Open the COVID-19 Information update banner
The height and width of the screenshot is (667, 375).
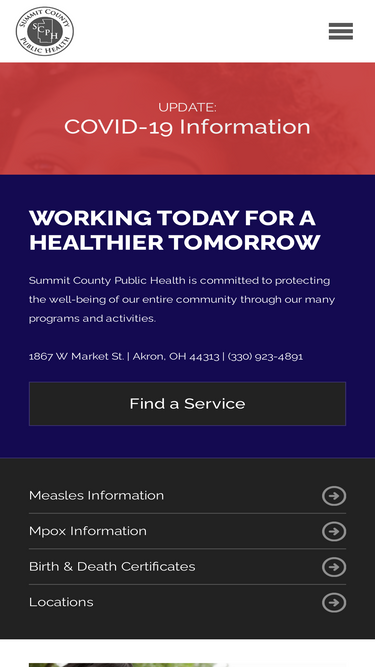point(188,119)
